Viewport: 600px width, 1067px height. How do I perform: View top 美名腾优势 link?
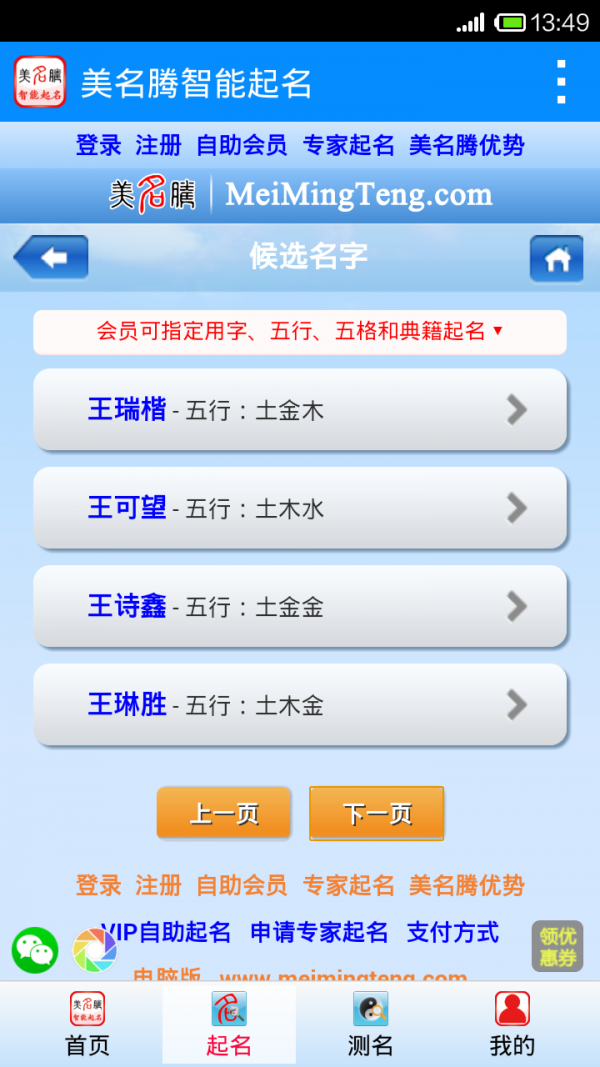tap(466, 146)
